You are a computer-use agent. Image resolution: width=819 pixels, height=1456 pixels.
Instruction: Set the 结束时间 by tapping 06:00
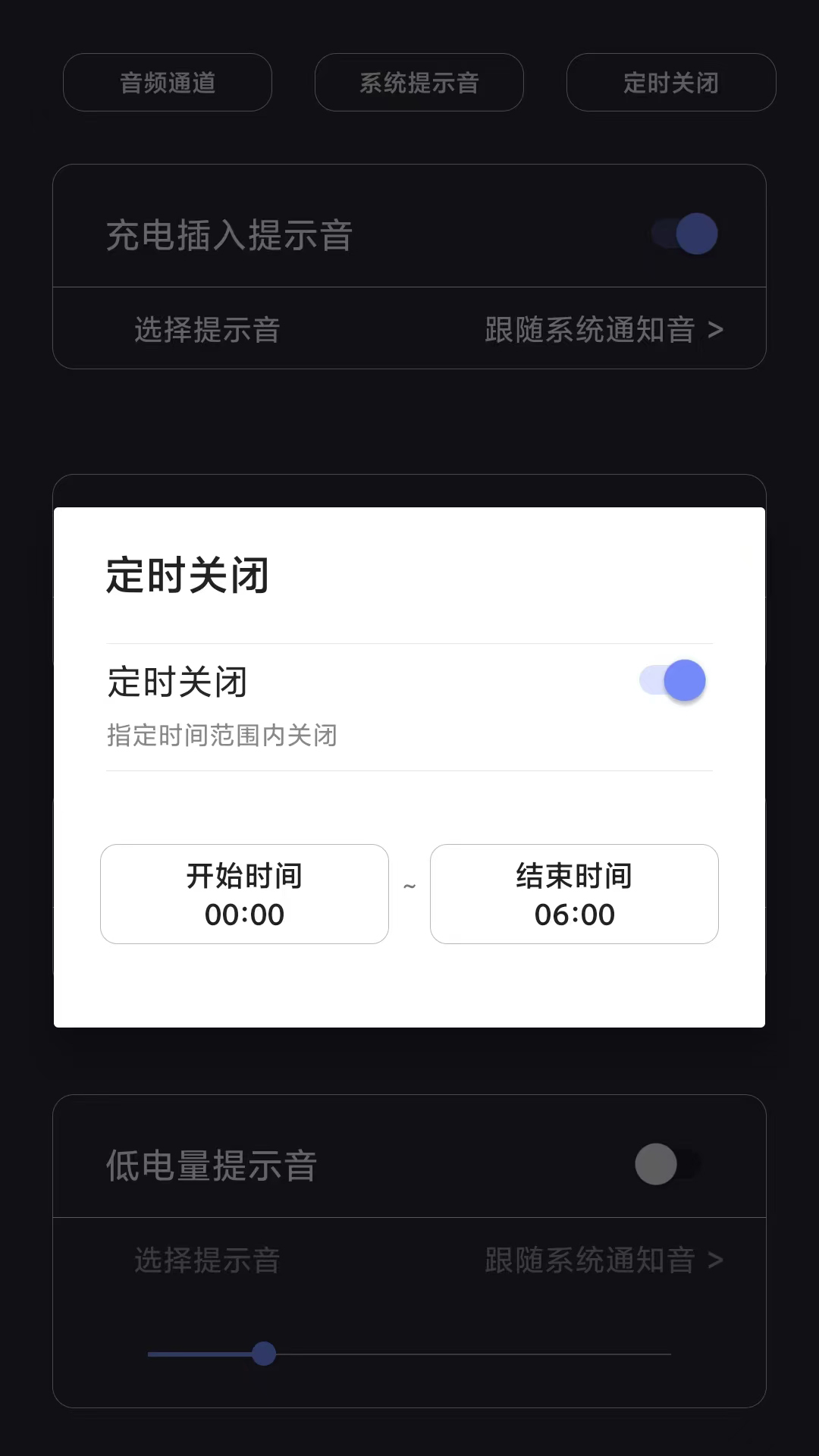[574, 895]
